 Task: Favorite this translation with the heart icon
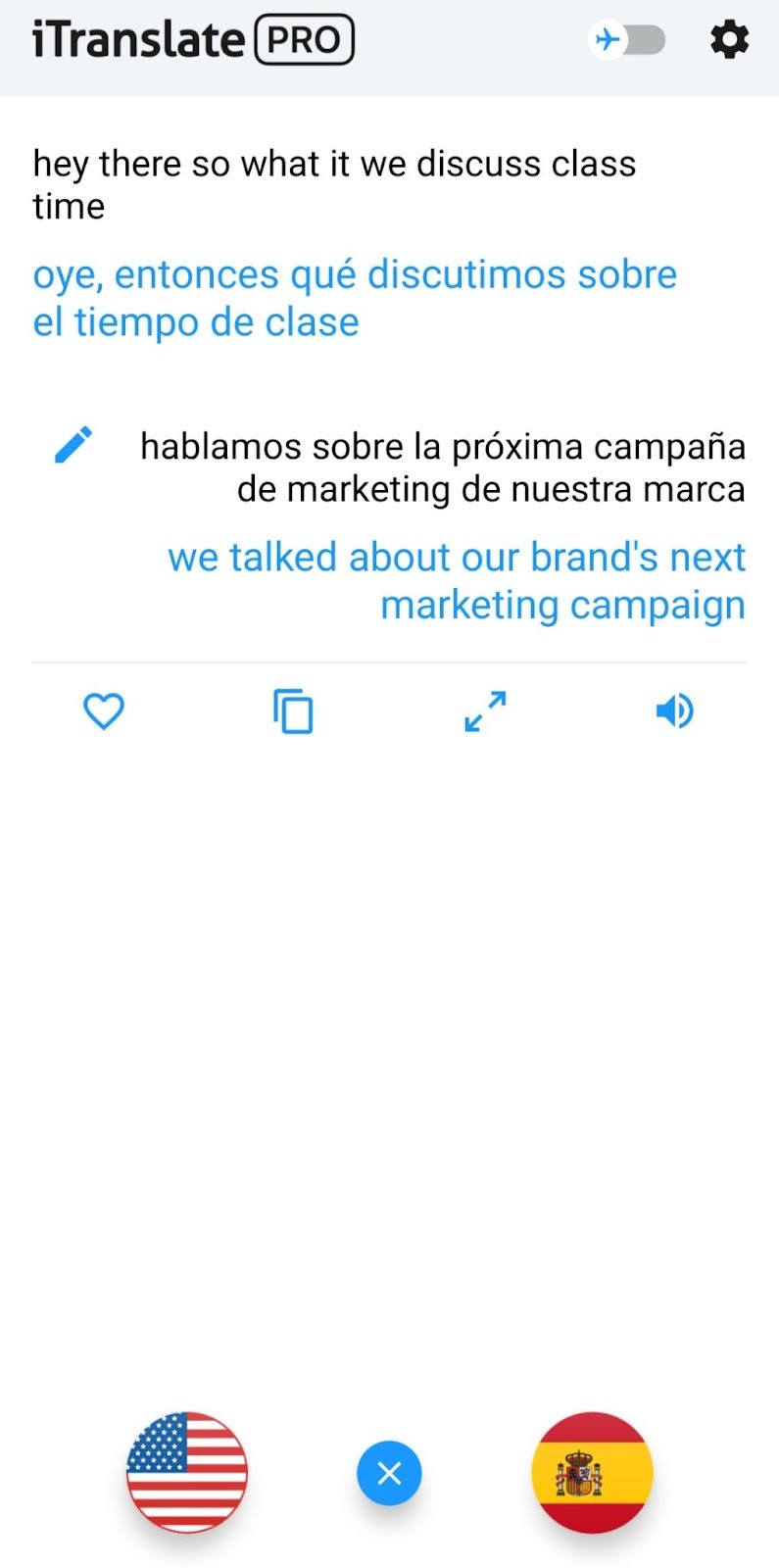(103, 711)
